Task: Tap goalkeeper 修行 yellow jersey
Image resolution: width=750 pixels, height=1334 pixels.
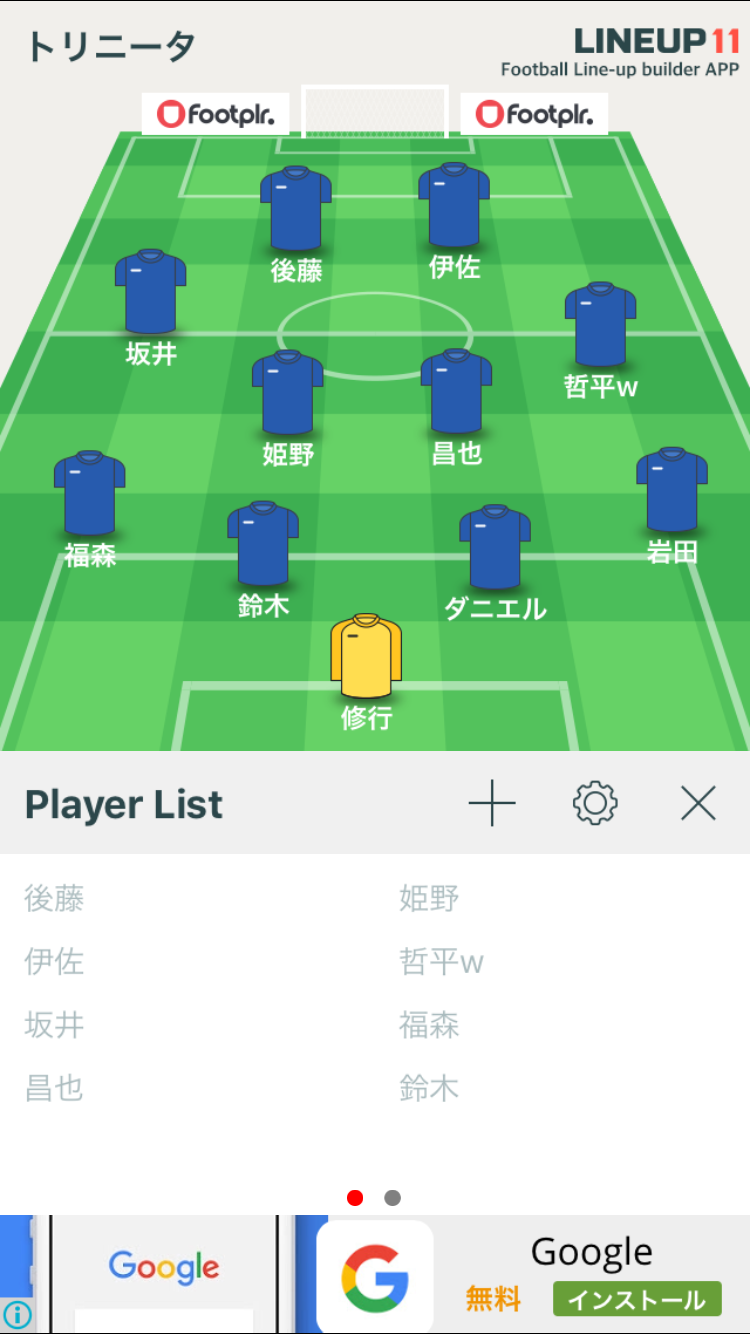Action: 366,657
